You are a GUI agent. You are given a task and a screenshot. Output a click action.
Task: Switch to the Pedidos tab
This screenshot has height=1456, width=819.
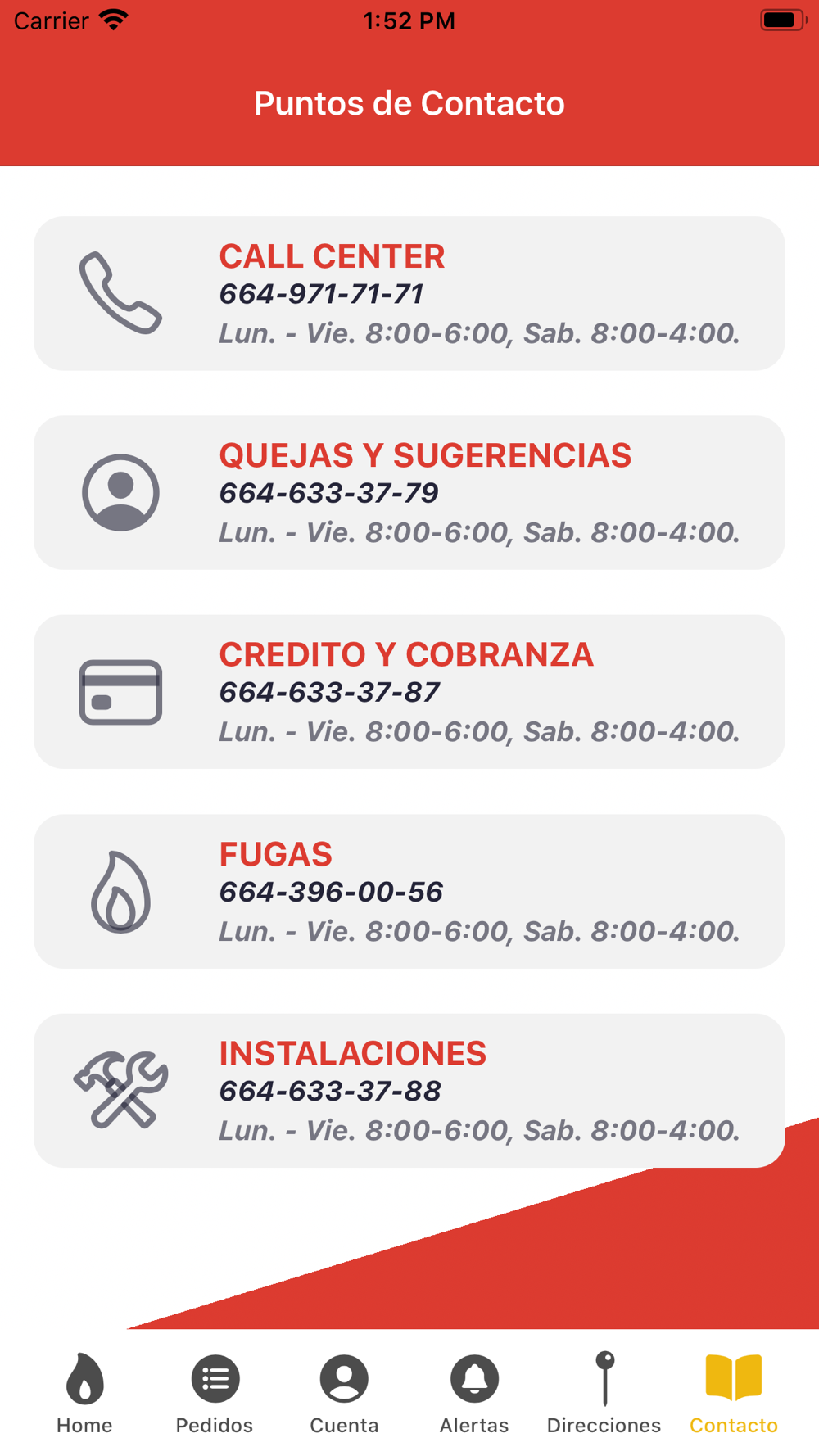215,1392
